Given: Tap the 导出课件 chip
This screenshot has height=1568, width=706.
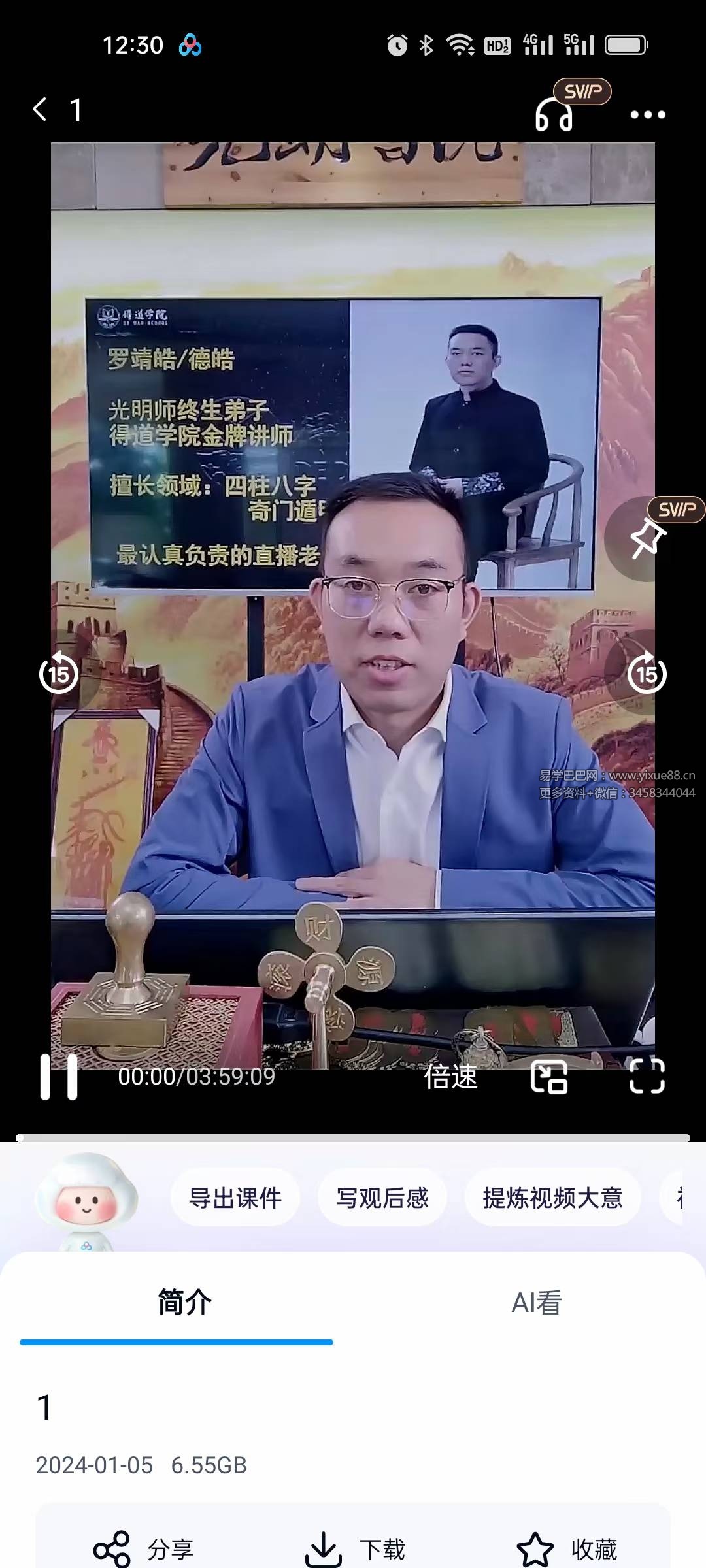Looking at the screenshot, I should 235,1198.
